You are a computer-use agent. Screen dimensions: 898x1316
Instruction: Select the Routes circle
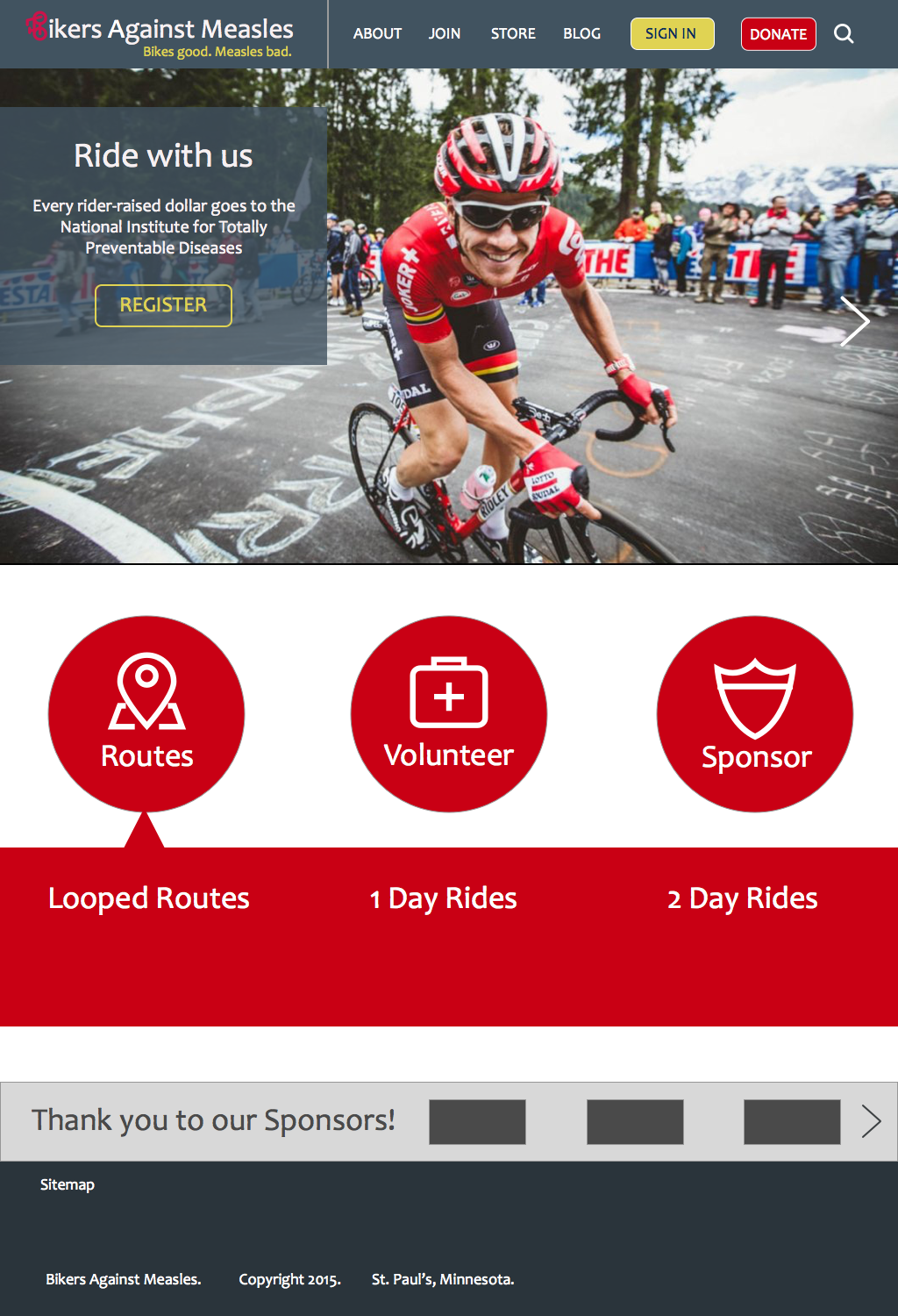tap(146, 714)
